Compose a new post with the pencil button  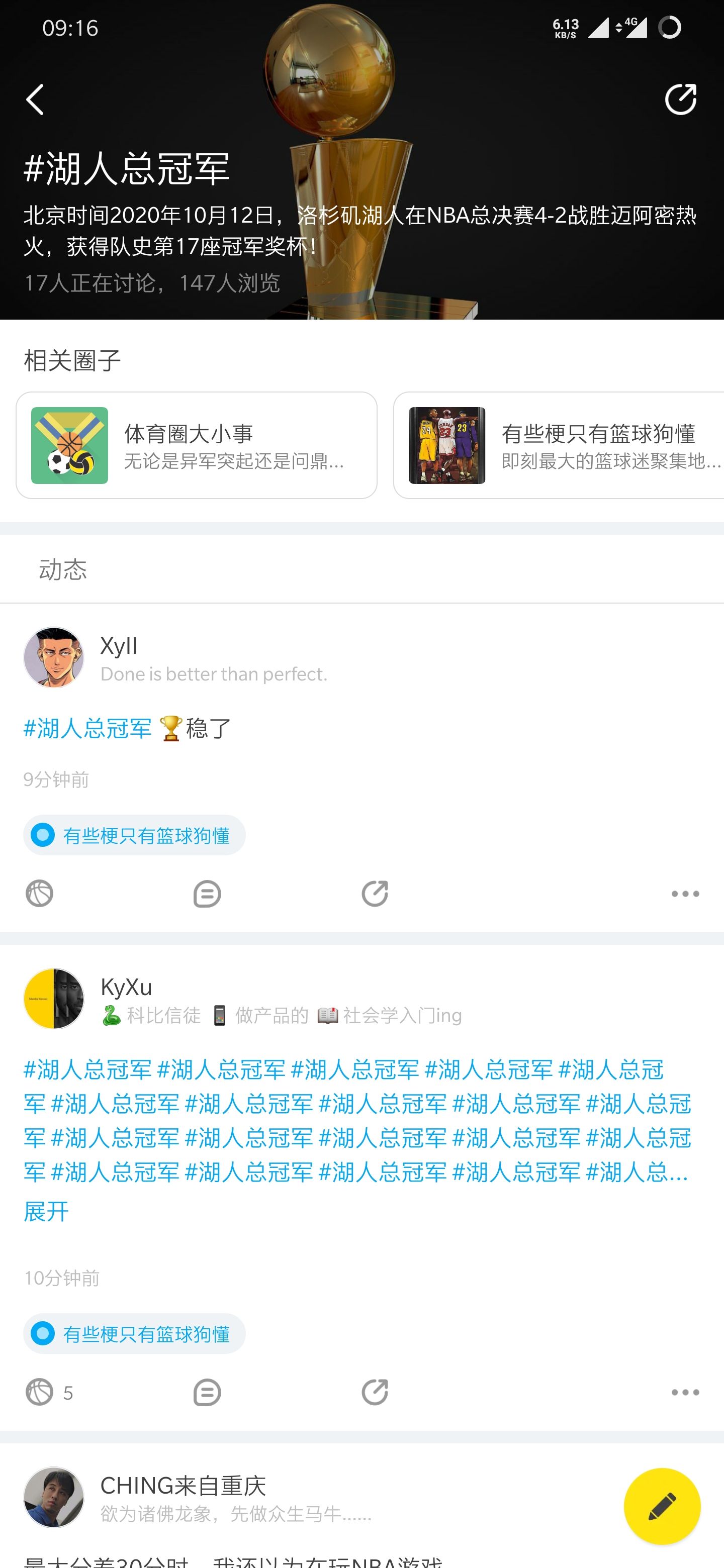(662, 1506)
